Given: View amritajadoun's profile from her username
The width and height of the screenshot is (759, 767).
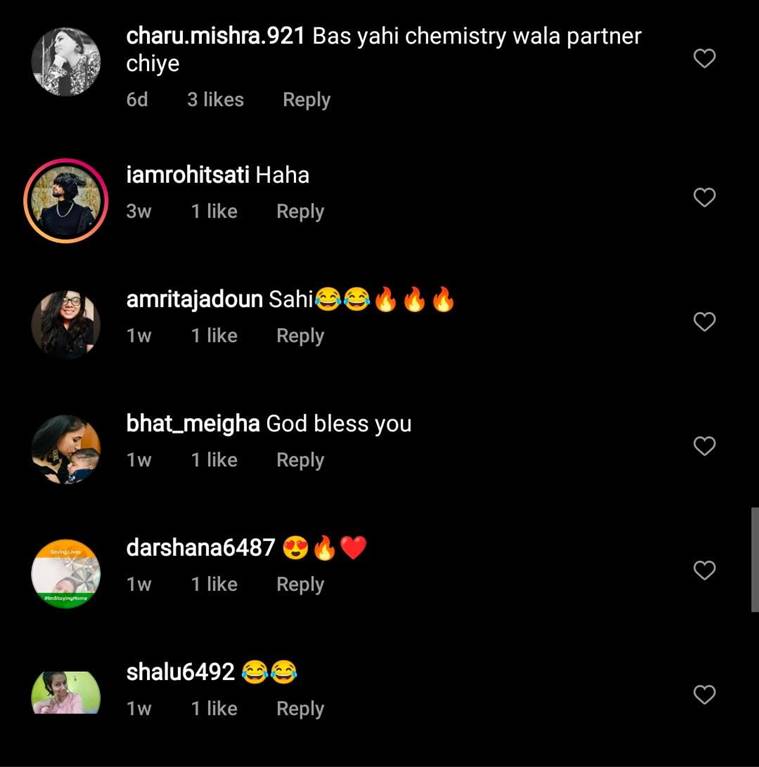Looking at the screenshot, I should tap(194, 300).
